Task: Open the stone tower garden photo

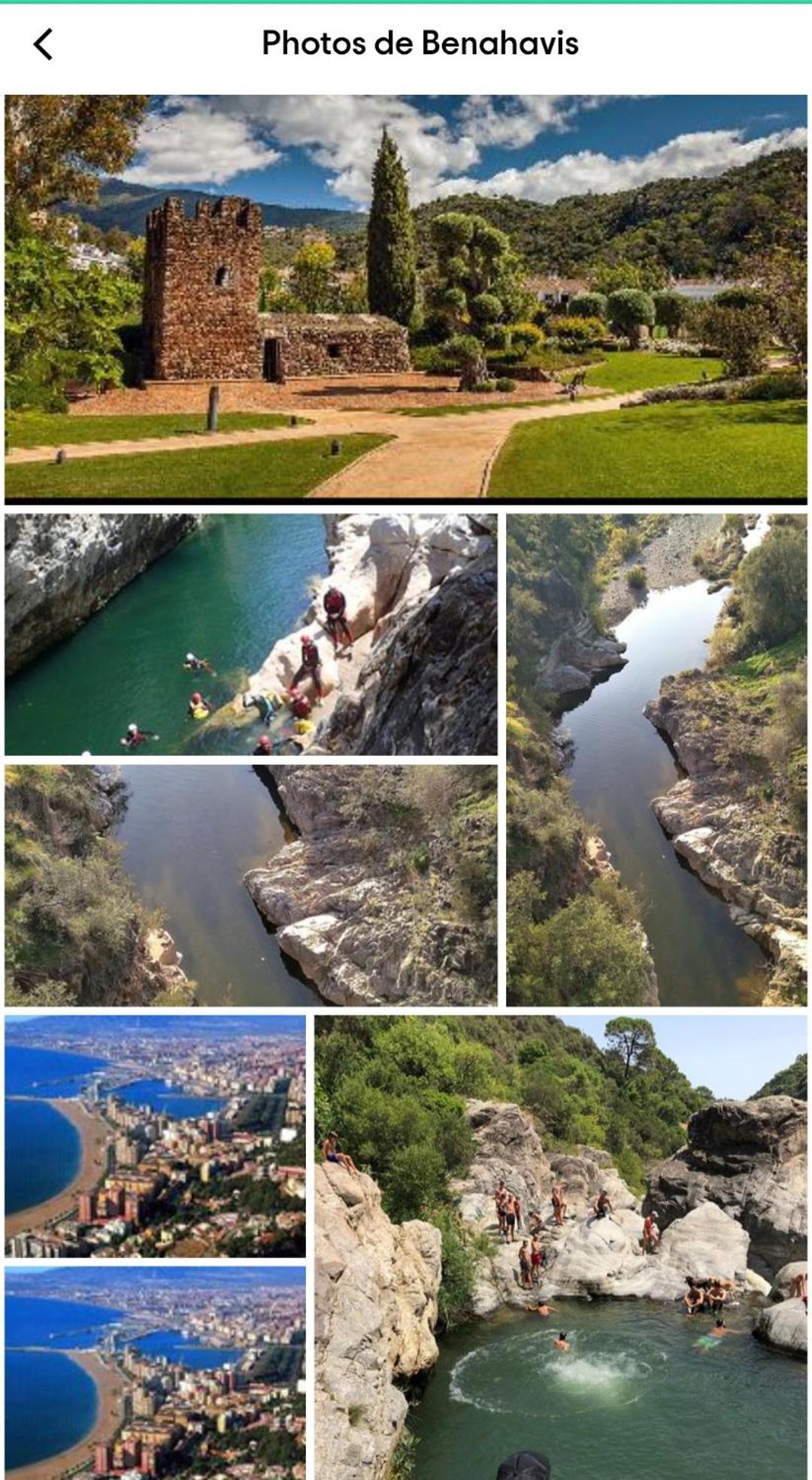Action: (406, 298)
